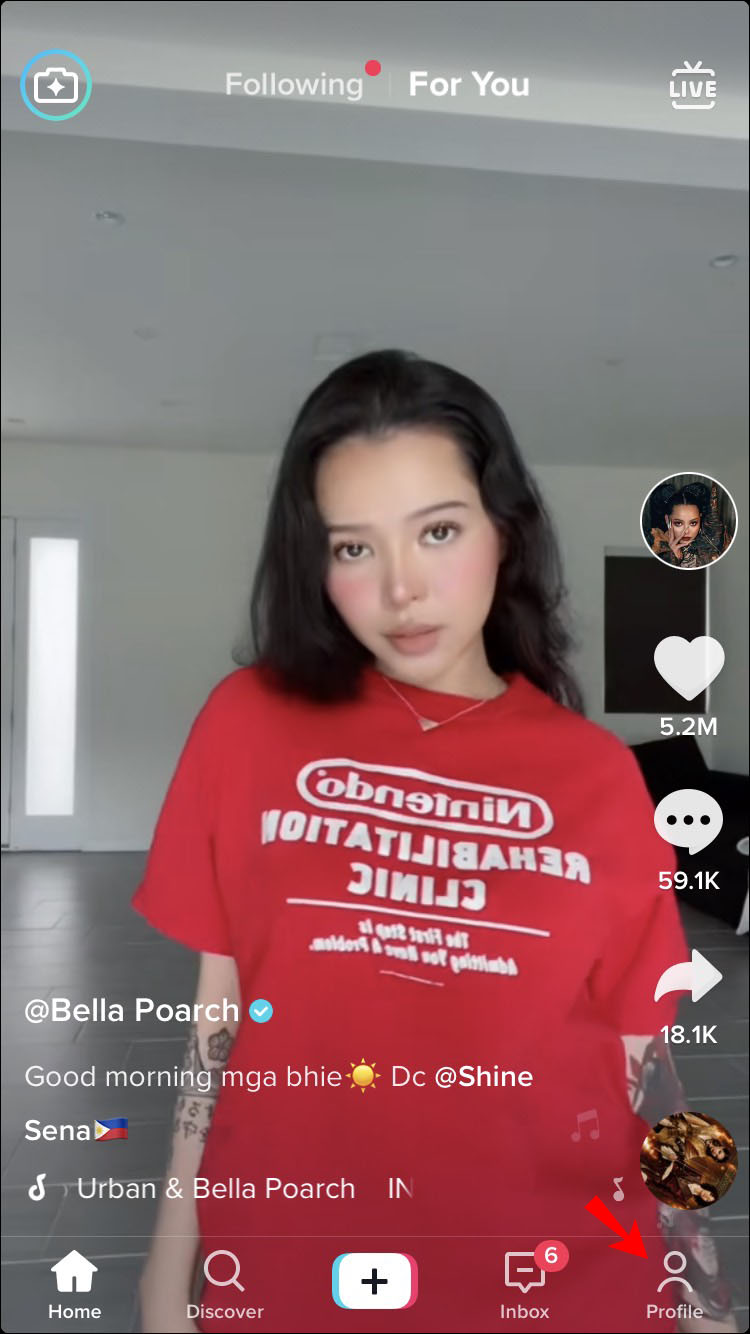The width and height of the screenshot is (750, 1334).
Task: Like this video with the heart
Action: (688, 668)
